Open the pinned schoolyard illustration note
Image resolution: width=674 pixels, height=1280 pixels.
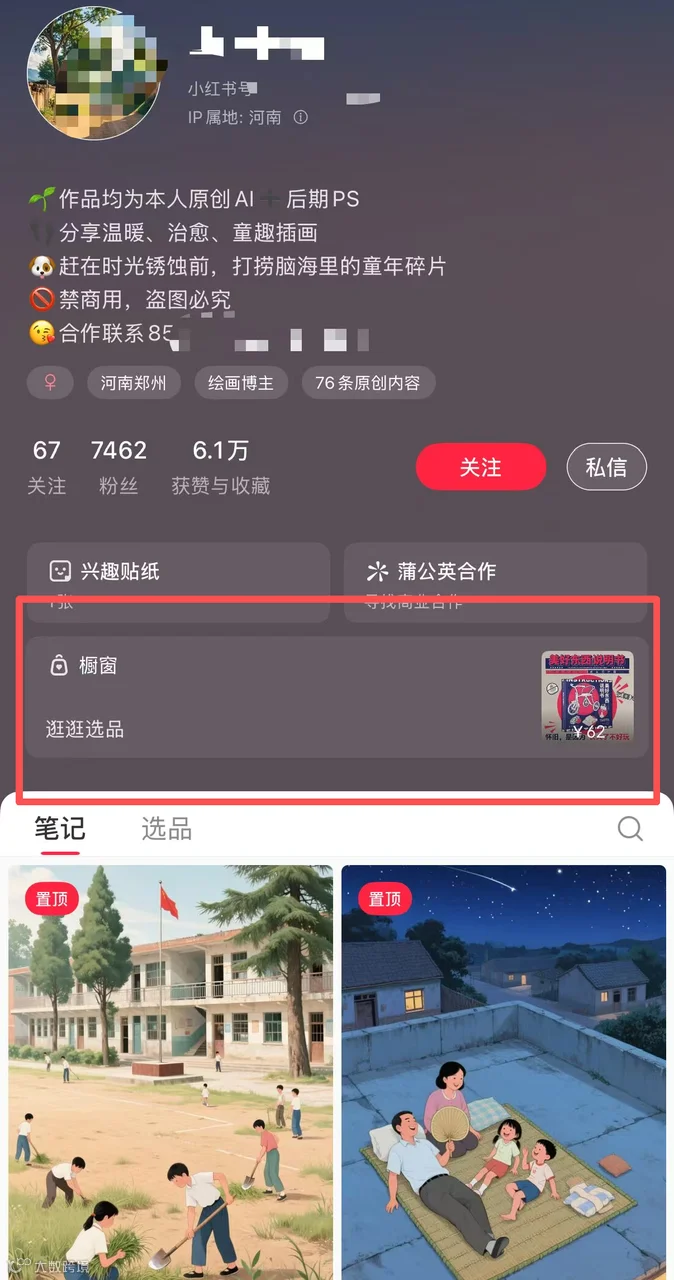pos(170,1072)
